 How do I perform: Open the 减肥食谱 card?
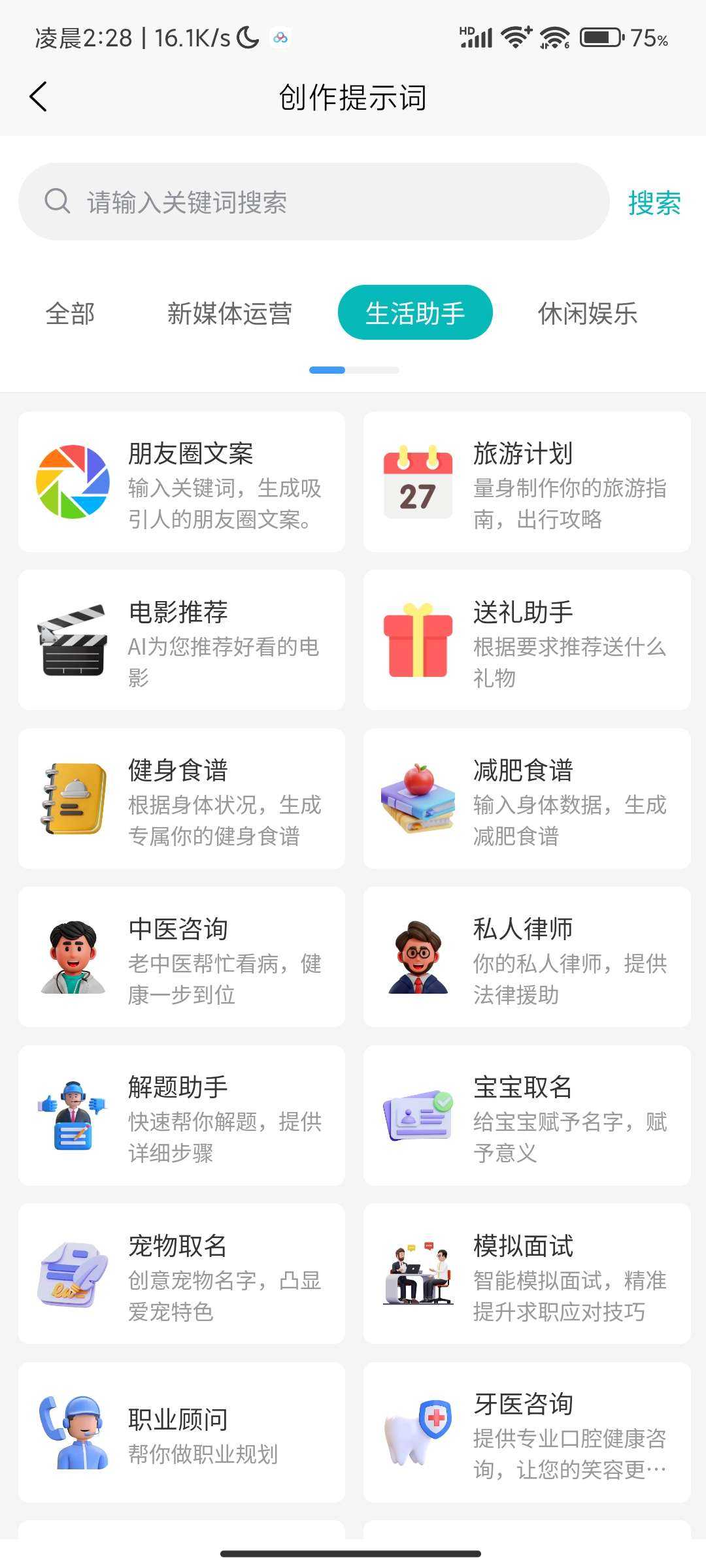pos(527,799)
